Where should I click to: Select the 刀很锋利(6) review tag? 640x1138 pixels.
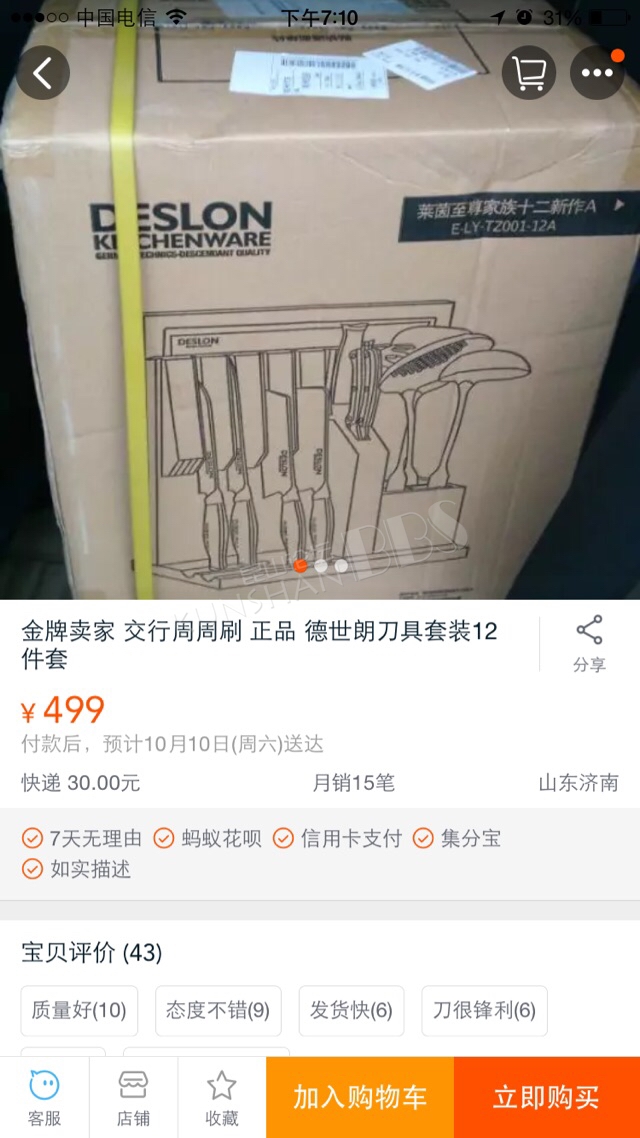click(485, 1010)
